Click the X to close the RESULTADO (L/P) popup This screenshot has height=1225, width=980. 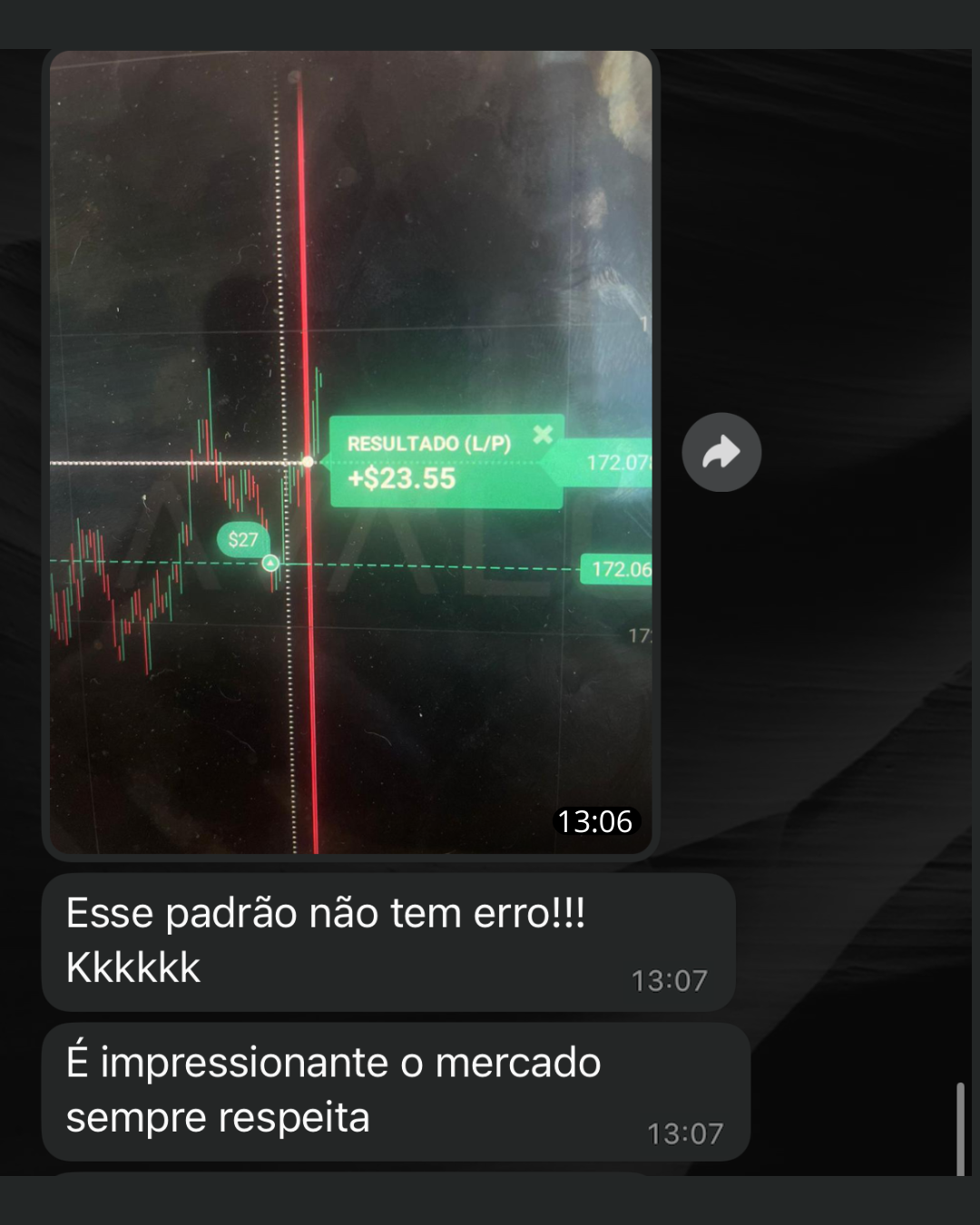click(x=542, y=436)
